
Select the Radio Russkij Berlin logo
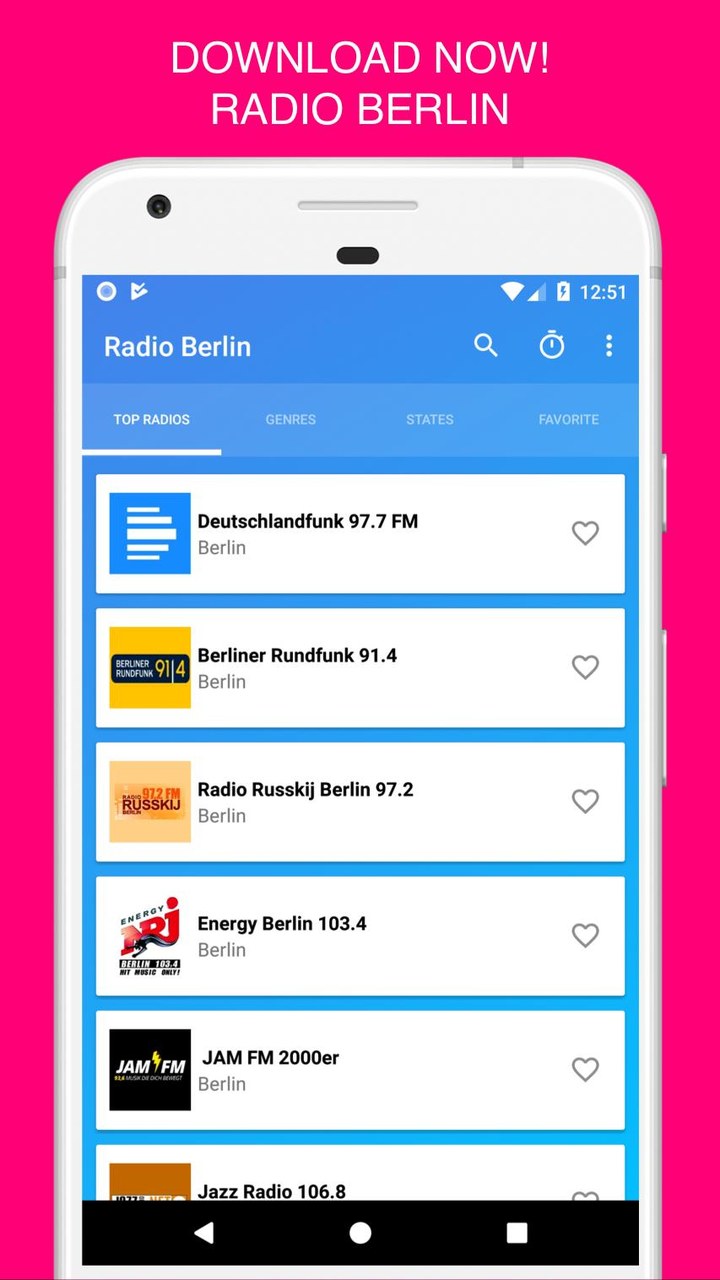tap(149, 801)
